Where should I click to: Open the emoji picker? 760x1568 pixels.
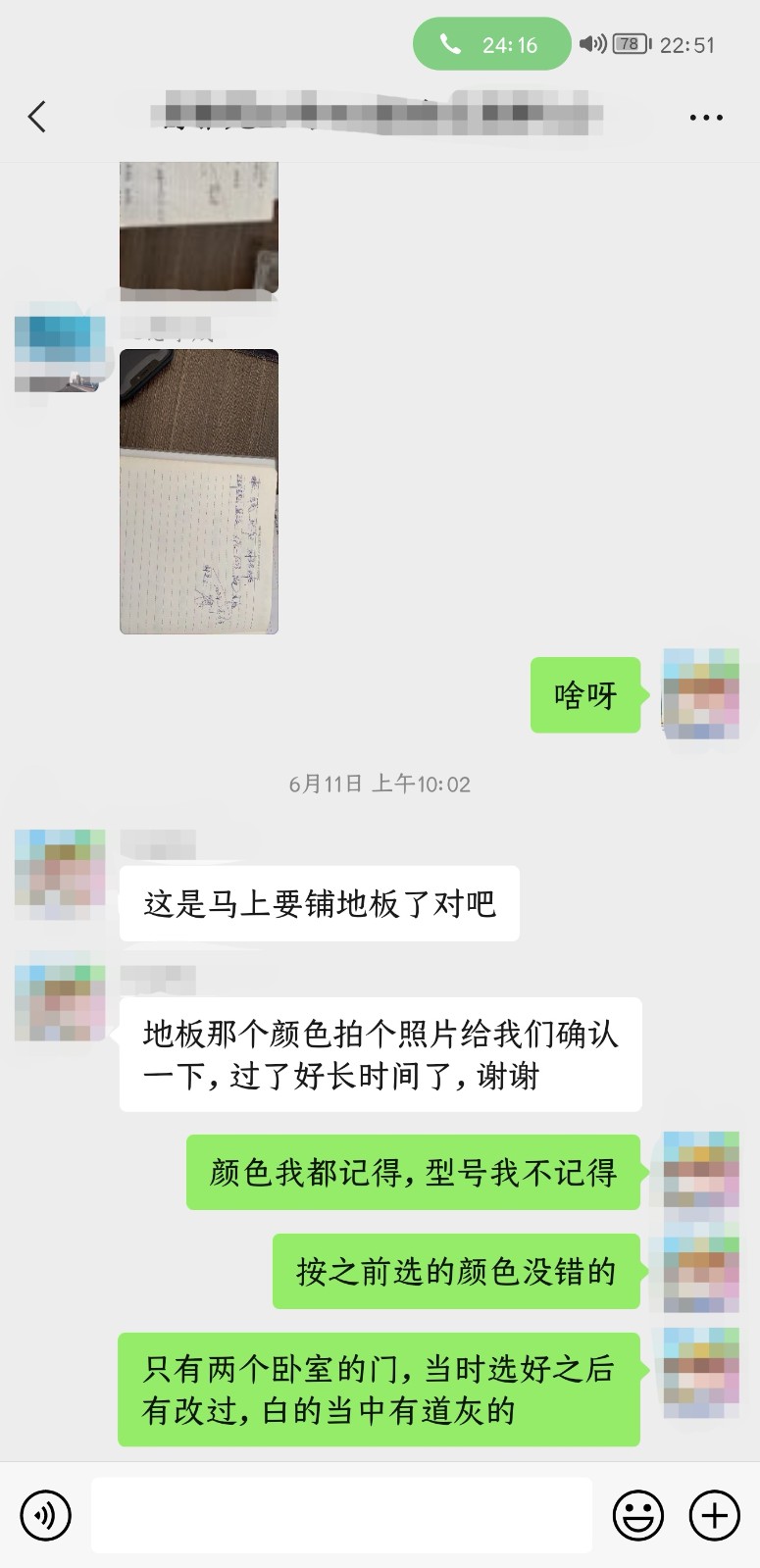click(638, 1515)
